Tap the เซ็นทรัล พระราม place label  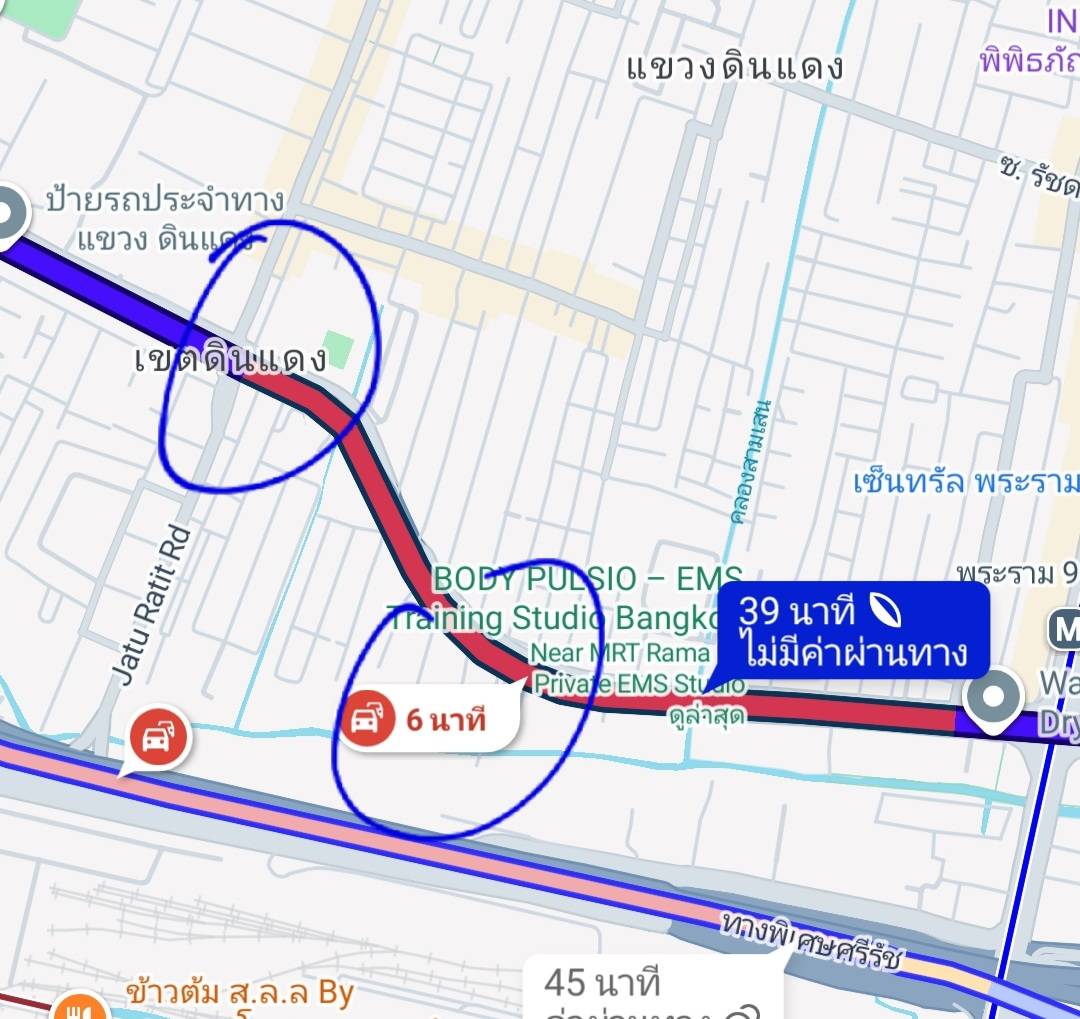click(966, 481)
